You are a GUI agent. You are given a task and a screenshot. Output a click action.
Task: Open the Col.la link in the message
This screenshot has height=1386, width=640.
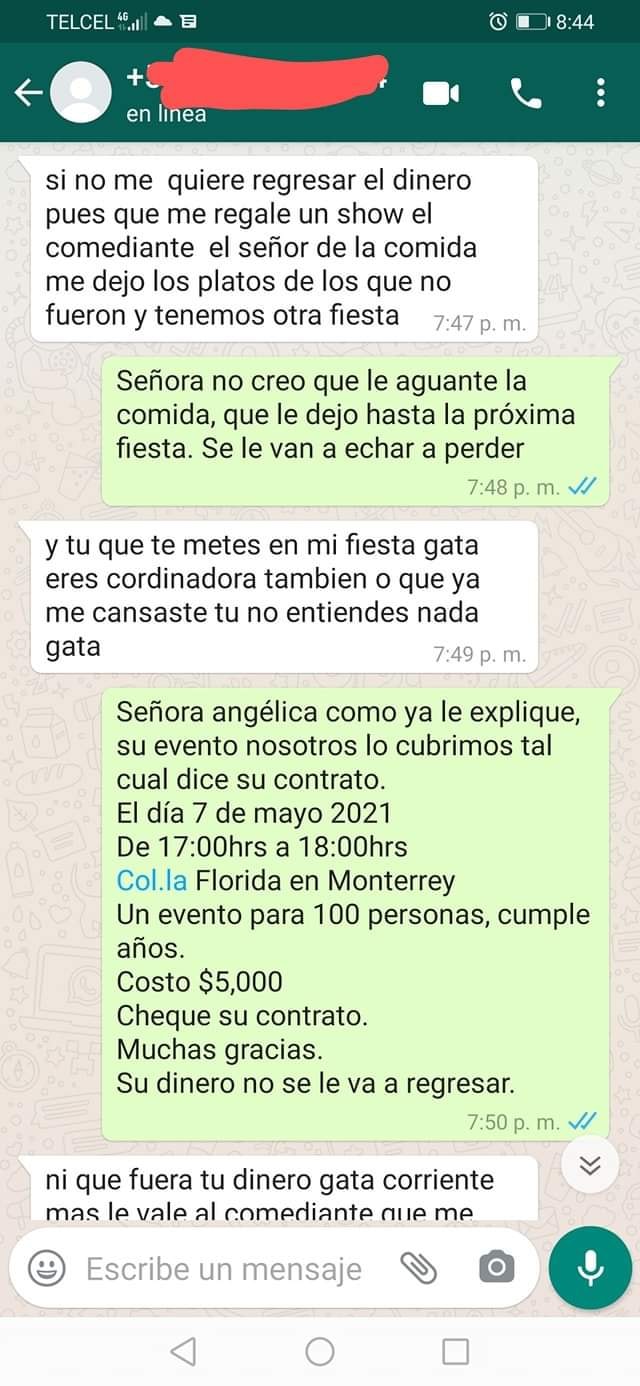pyautogui.click(x=152, y=881)
